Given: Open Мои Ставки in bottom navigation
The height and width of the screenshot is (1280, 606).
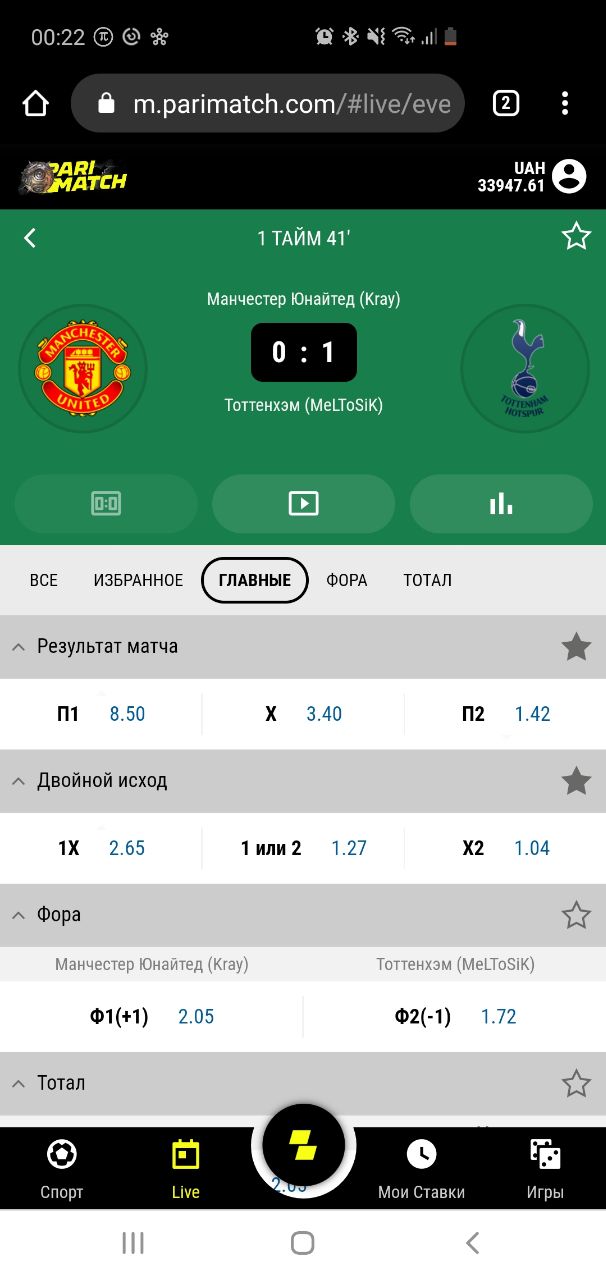Looking at the screenshot, I should [421, 1168].
